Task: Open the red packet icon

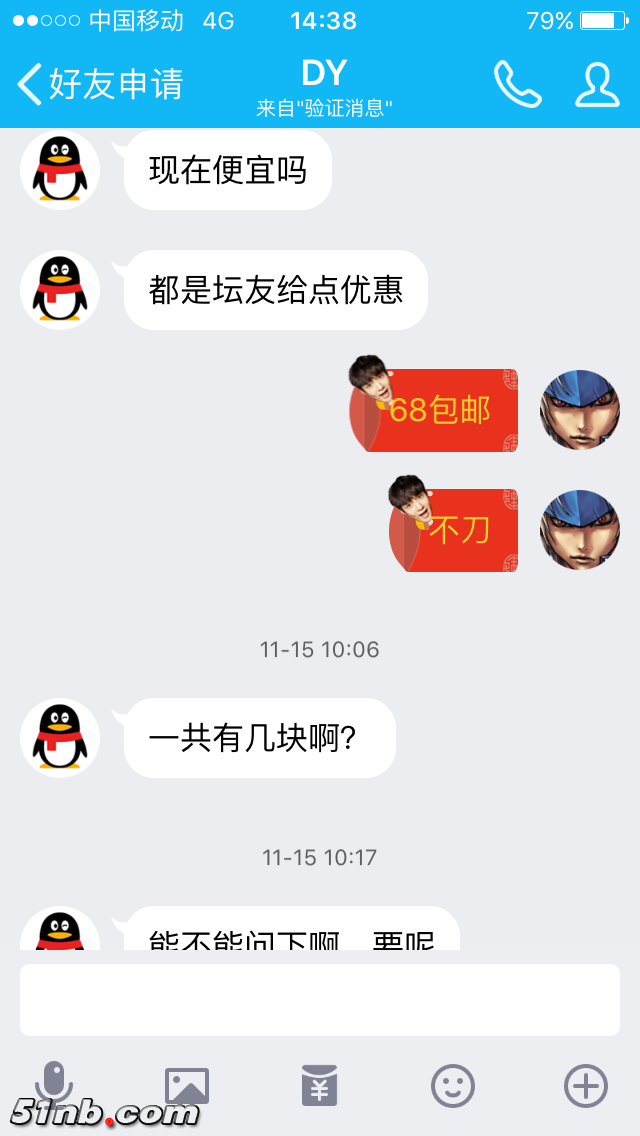Action: point(320,1085)
